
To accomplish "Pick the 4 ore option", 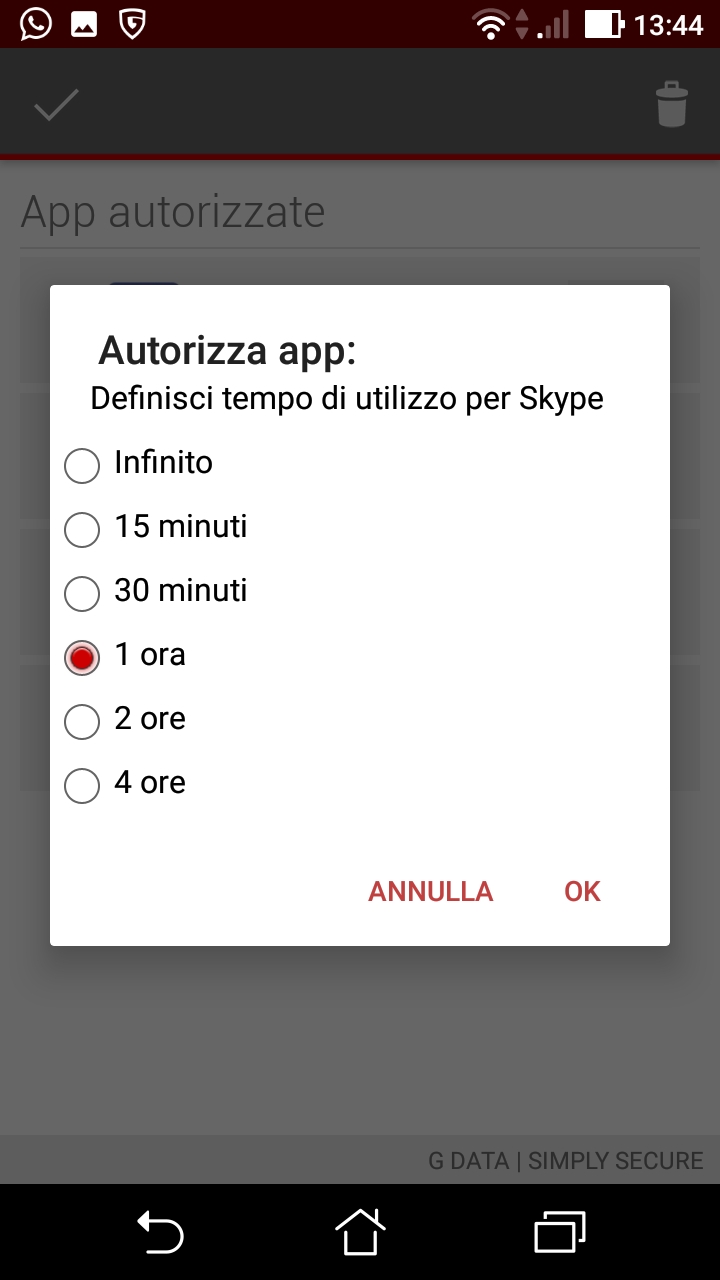I will [x=82, y=785].
